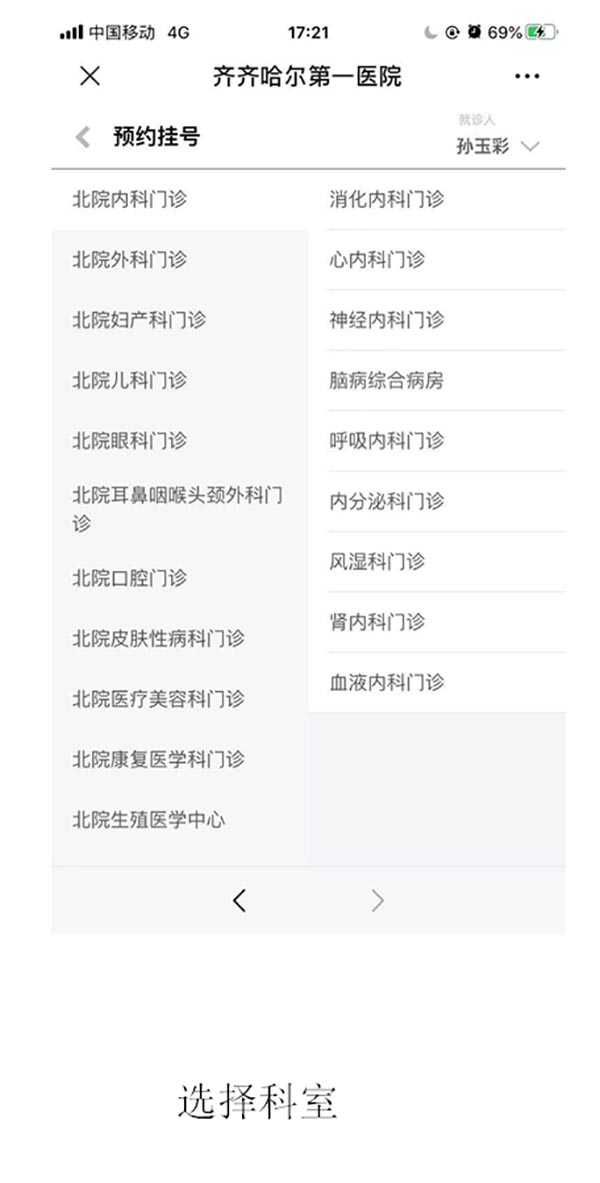Viewport: 600px width, 1183px height.
Task: Close the mini program with the X icon
Action: 90,75
